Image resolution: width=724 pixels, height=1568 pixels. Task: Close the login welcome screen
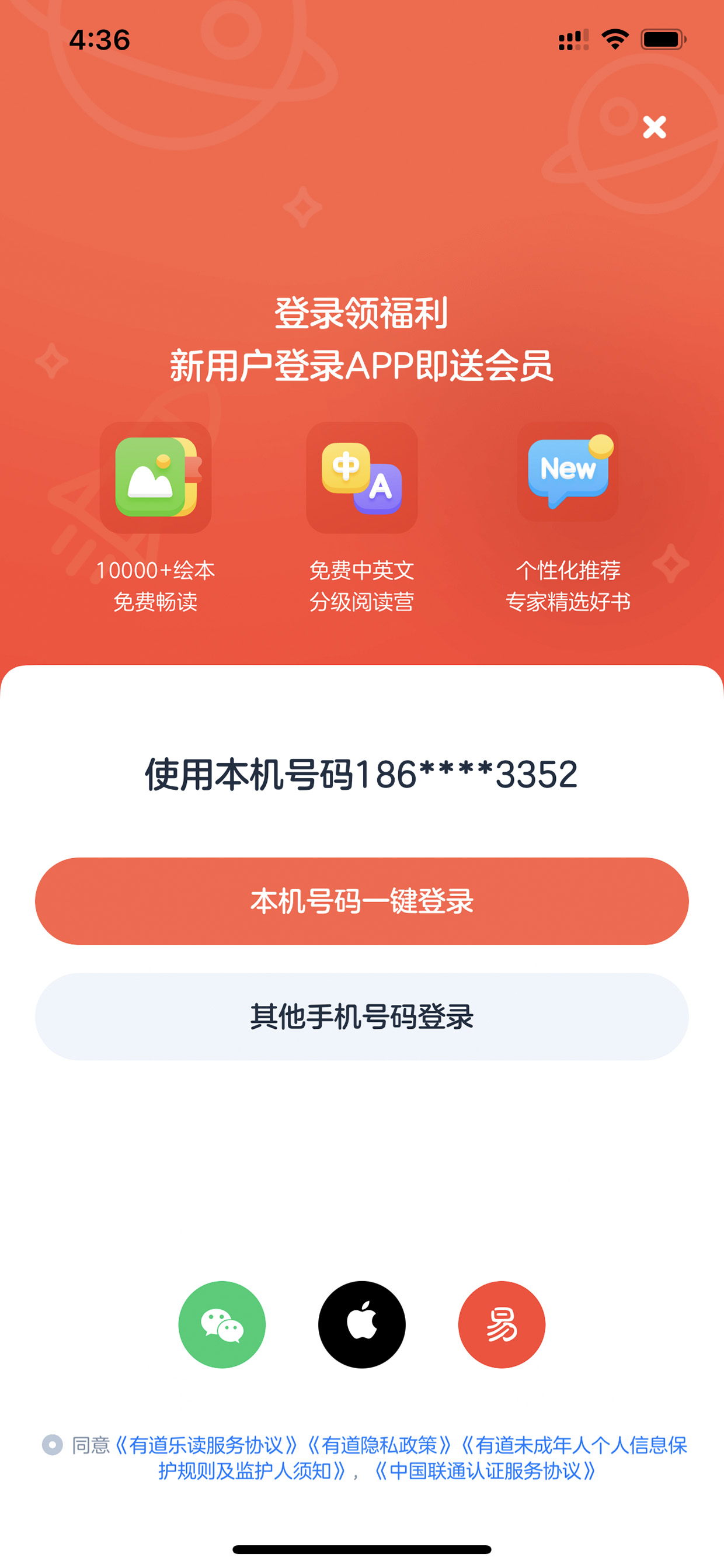point(655,127)
